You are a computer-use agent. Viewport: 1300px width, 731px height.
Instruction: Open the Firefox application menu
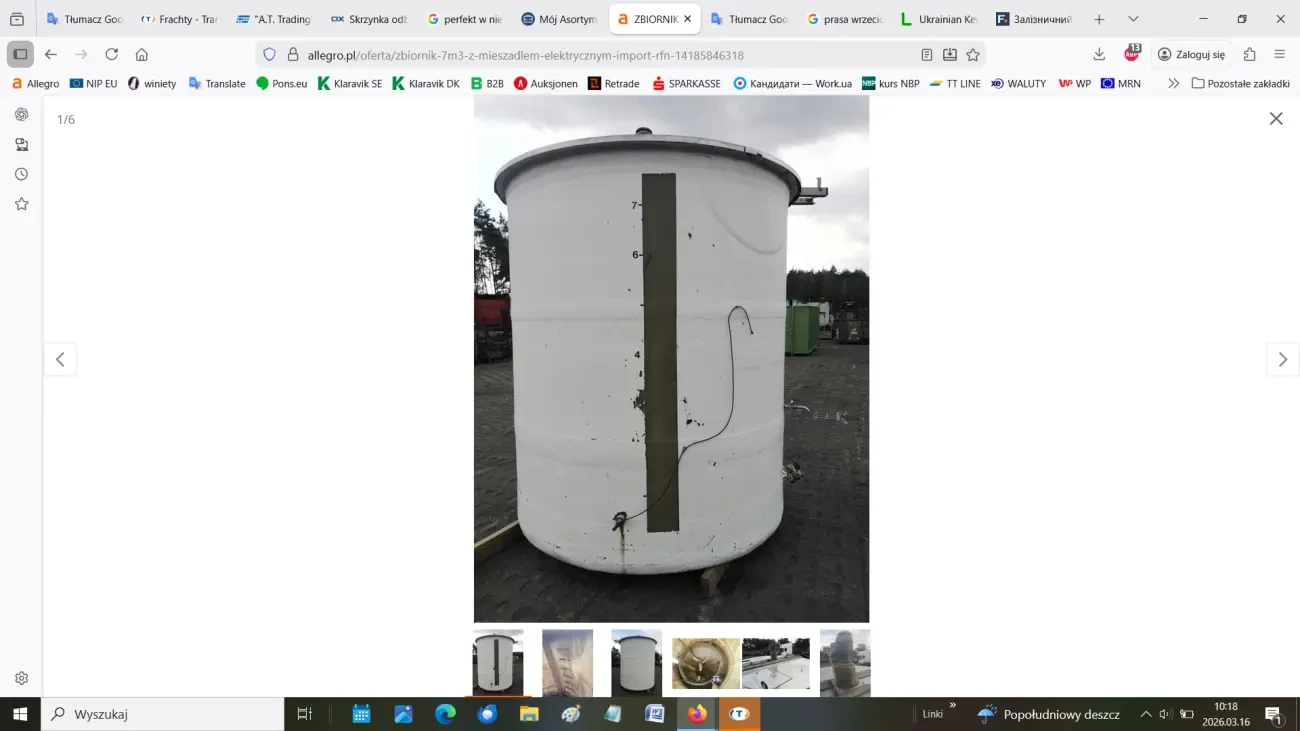pyautogui.click(x=1279, y=55)
